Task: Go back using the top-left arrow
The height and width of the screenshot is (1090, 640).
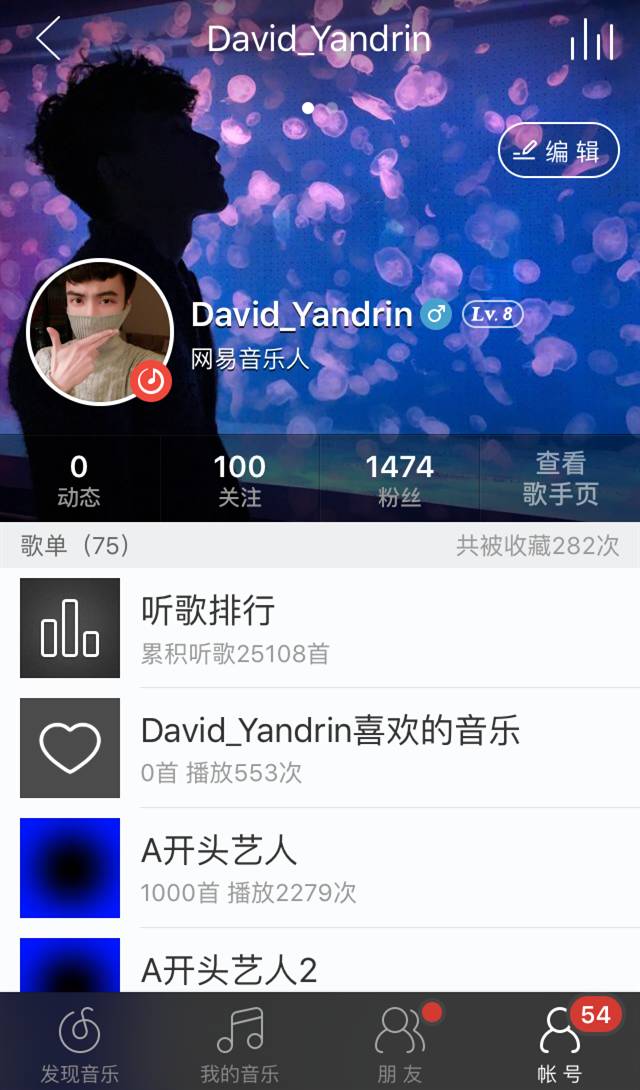Action: pyautogui.click(x=48, y=39)
